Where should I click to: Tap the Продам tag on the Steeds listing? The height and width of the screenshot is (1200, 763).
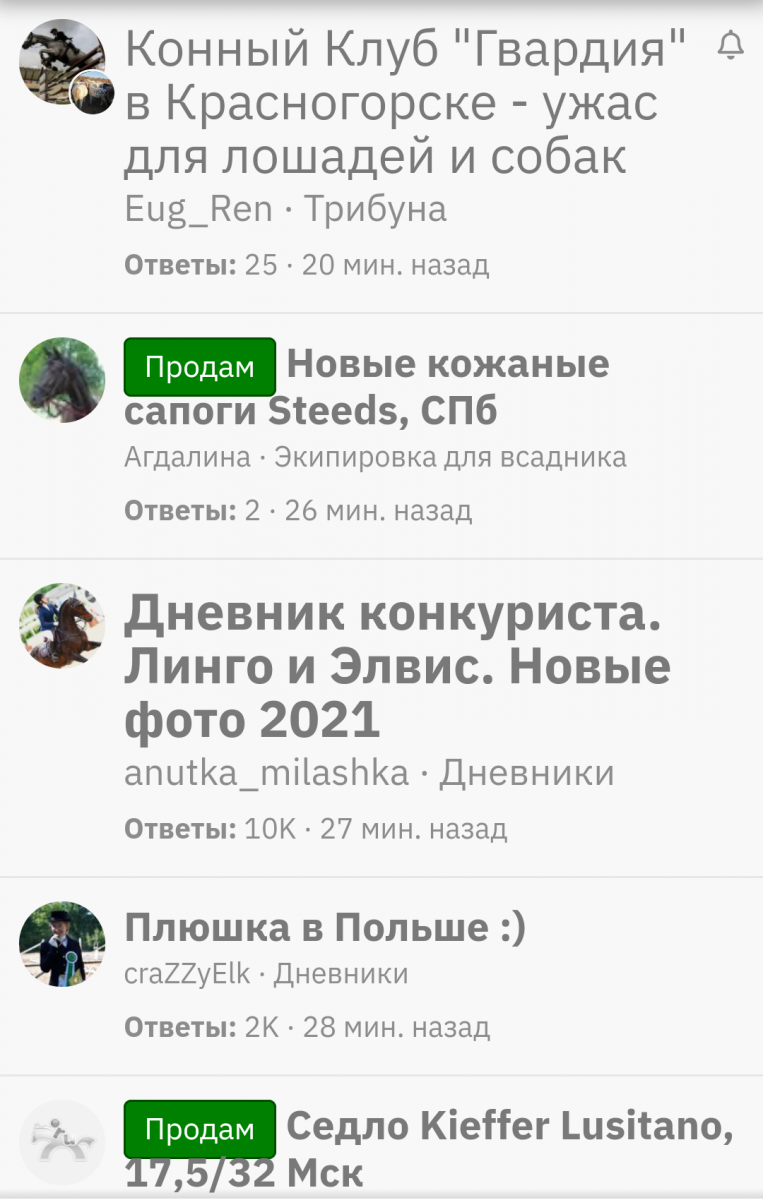200,366
